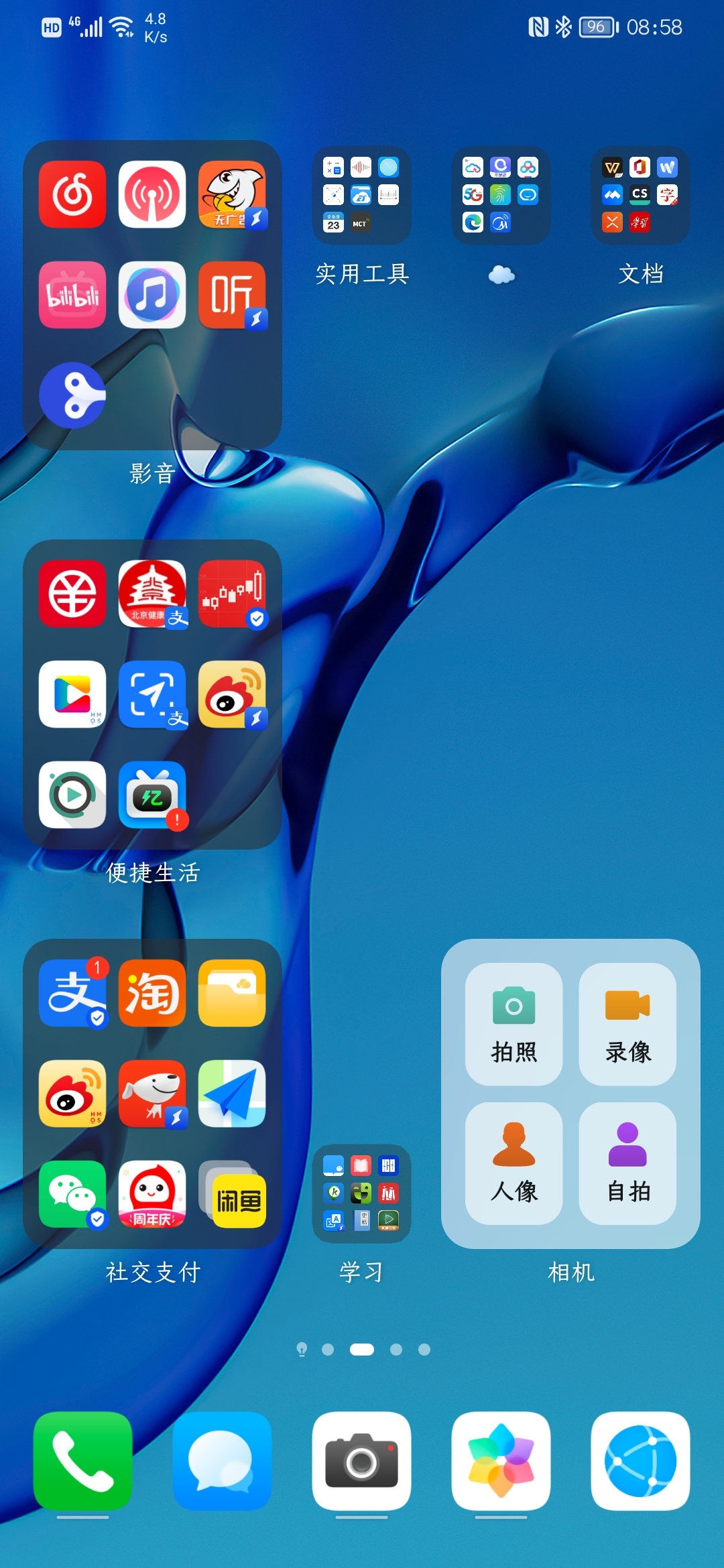Open the Phone dialer in dock
The height and width of the screenshot is (1568, 724).
pyautogui.click(x=82, y=1461)
